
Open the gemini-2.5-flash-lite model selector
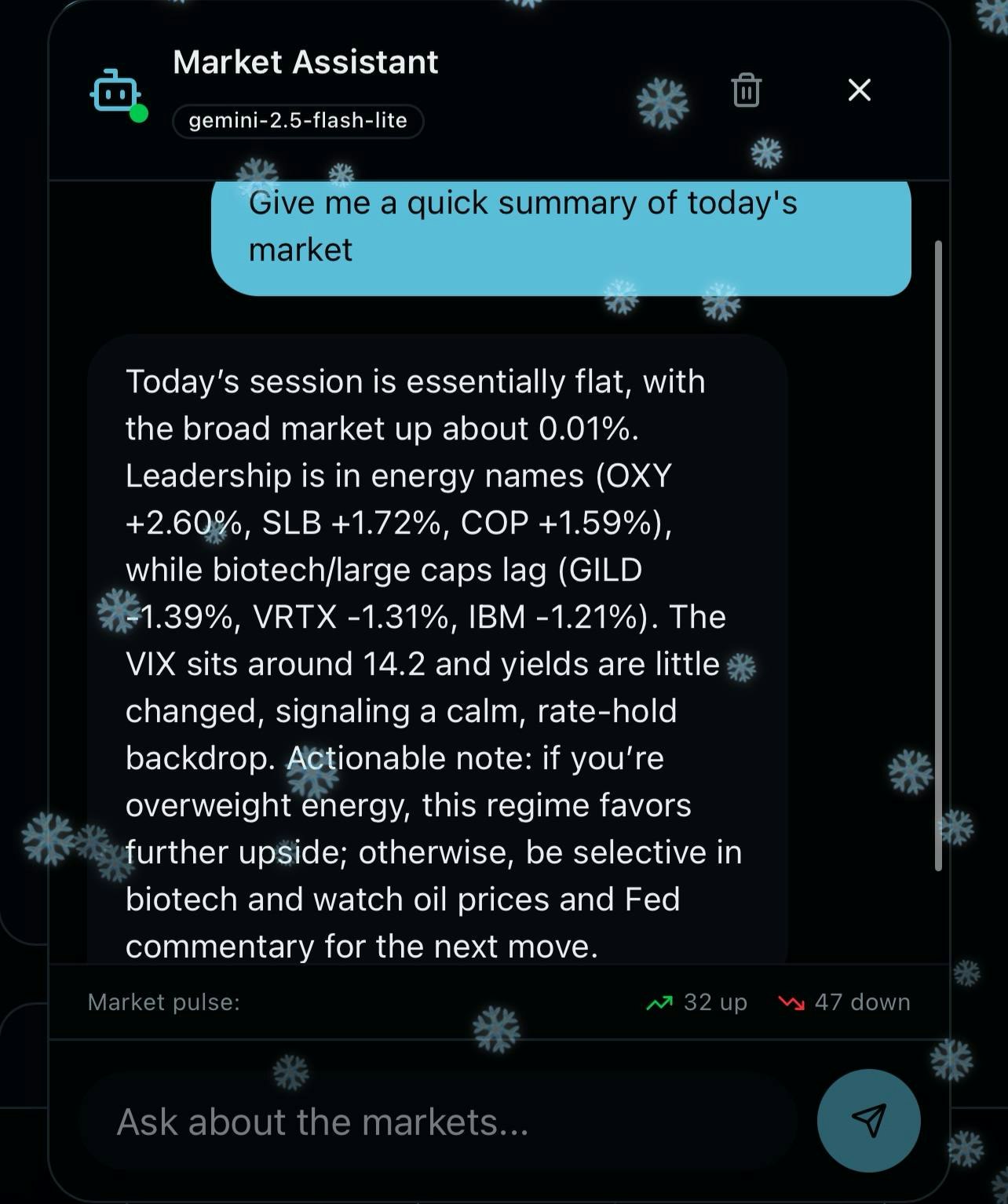(x=299, y=122)
